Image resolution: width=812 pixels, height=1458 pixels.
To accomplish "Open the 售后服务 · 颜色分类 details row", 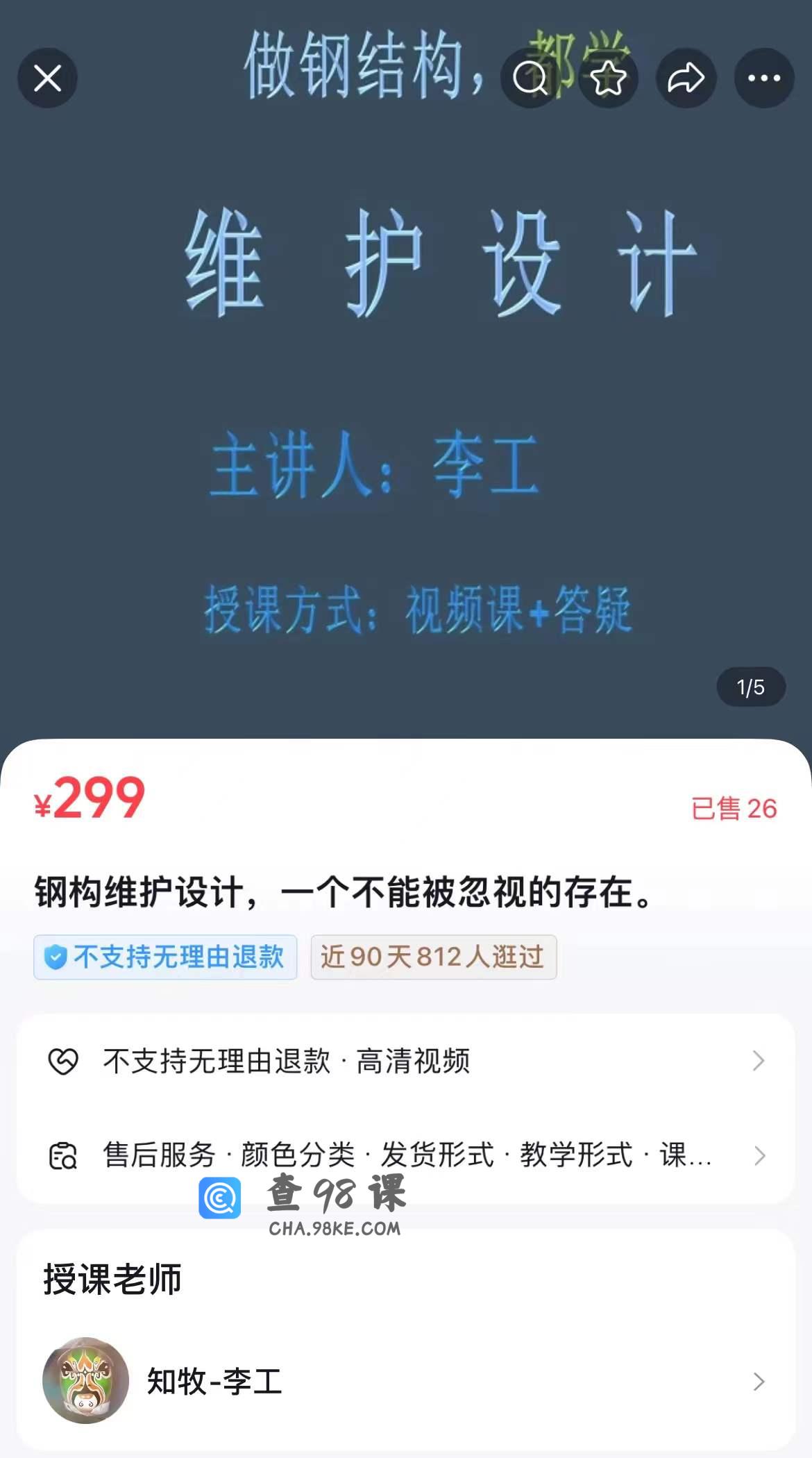I will coord(406,1155).
